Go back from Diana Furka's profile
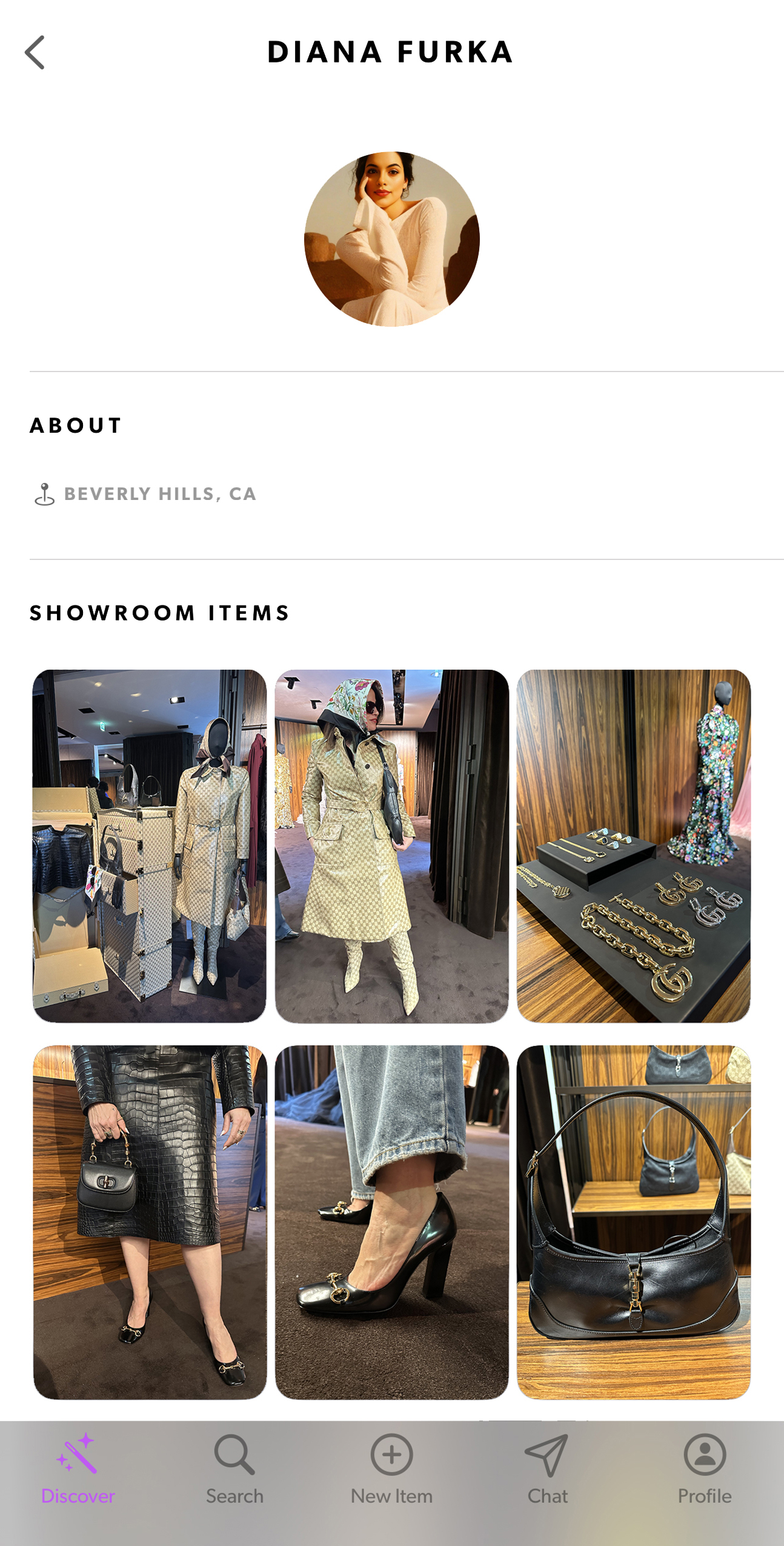This screenshot has width=784, height=1546. click(x=35, y=53)
